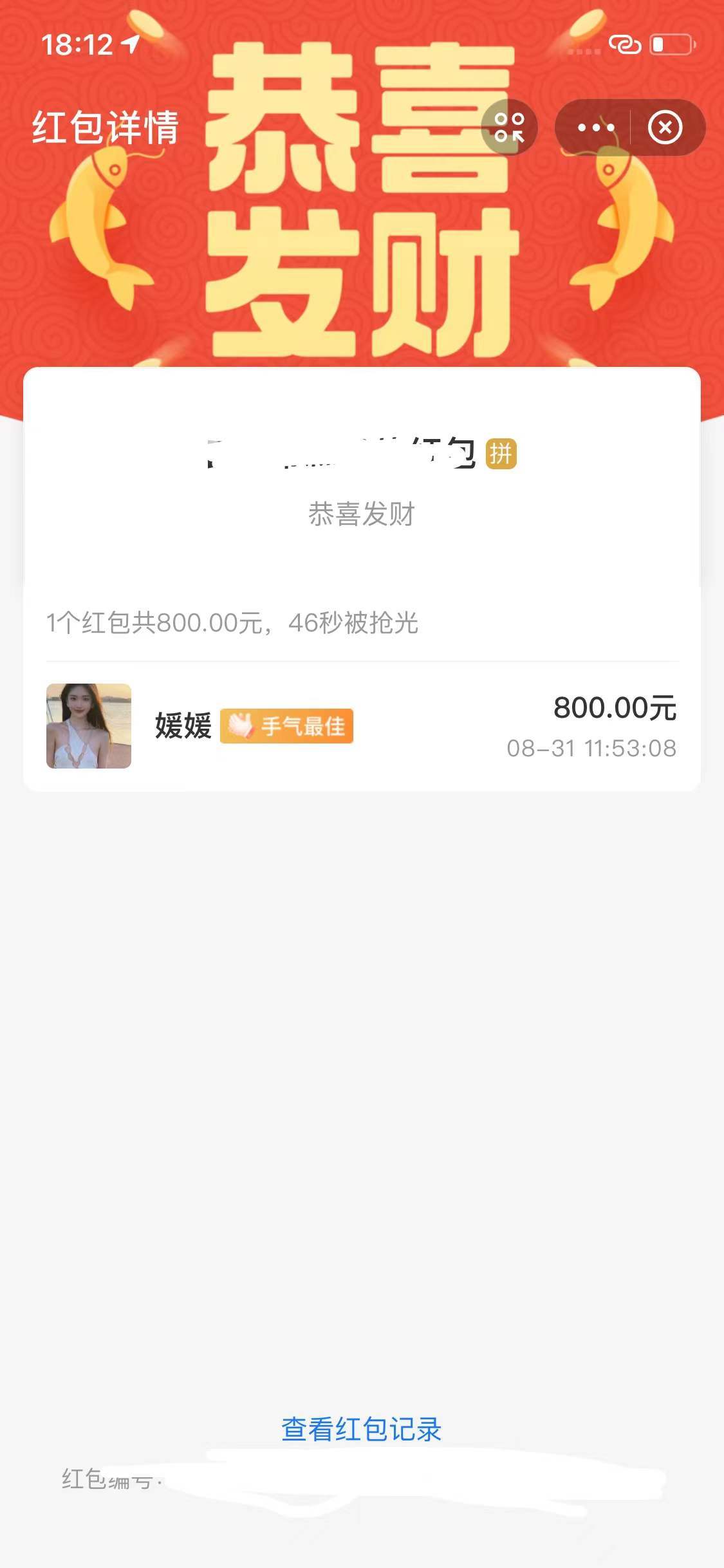Open the mini program switcher icon
Image resolution: width=724 pixels, height=1568 pixels.
point(509,127)
